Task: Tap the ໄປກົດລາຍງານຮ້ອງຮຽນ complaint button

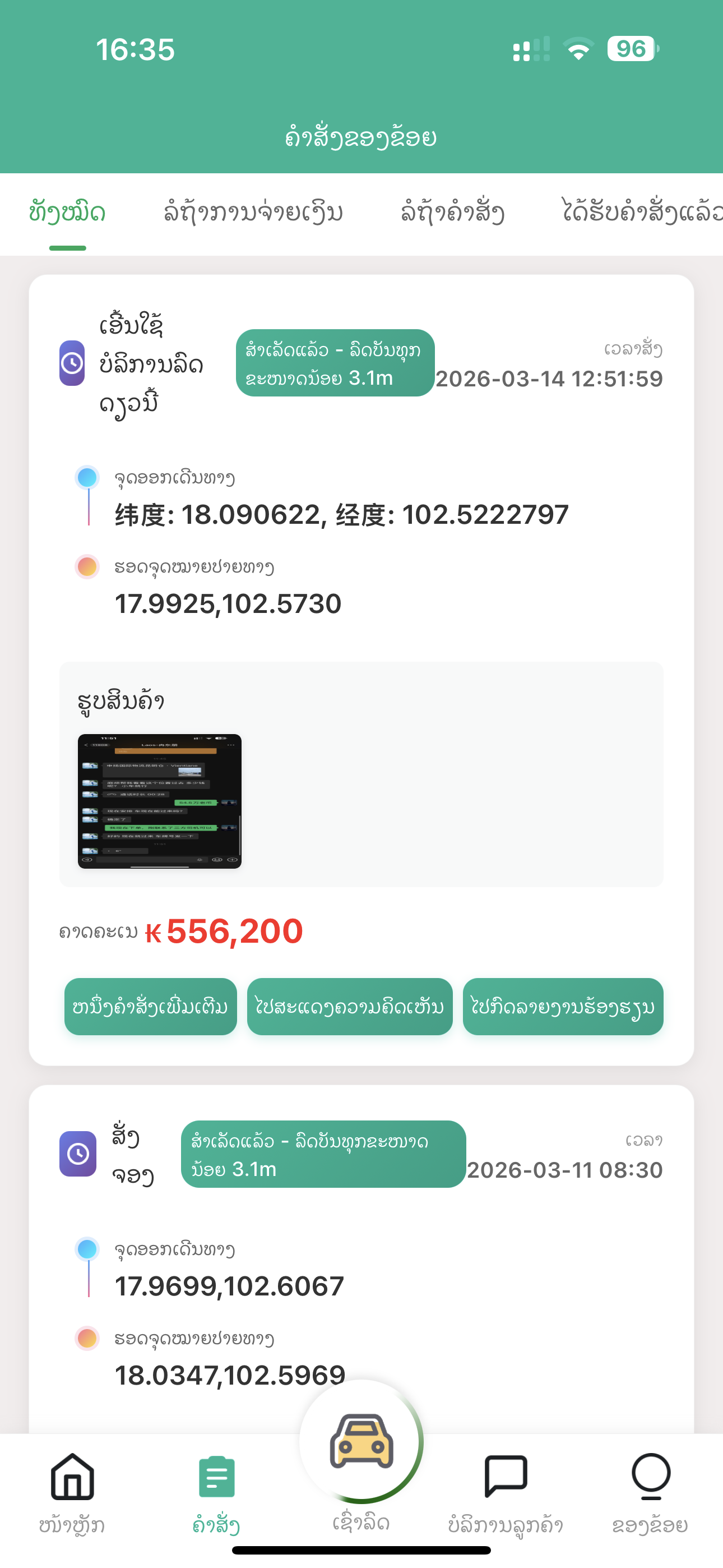Action: (563, 1006)
